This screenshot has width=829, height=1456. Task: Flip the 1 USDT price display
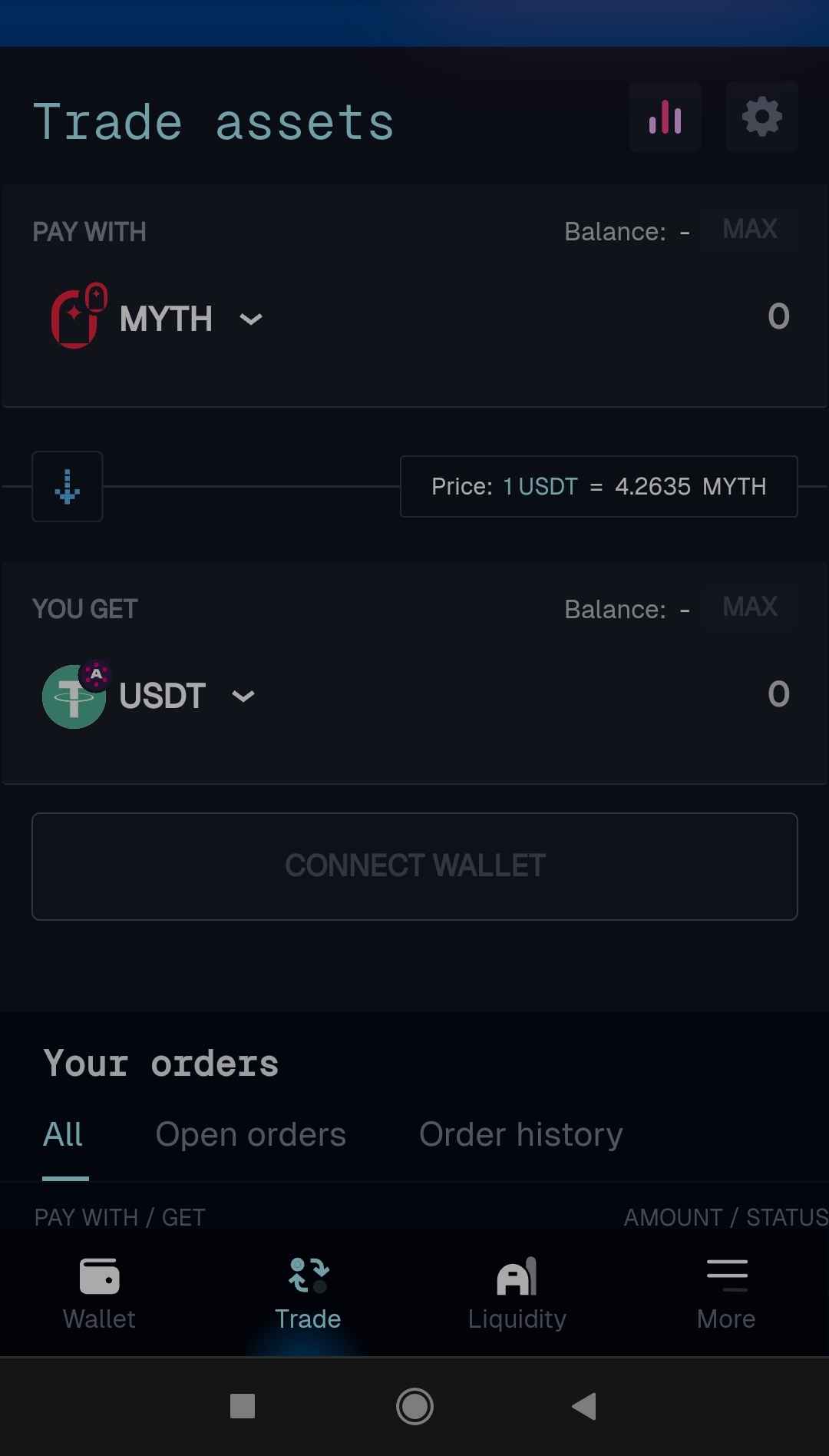tap(599, 487)
